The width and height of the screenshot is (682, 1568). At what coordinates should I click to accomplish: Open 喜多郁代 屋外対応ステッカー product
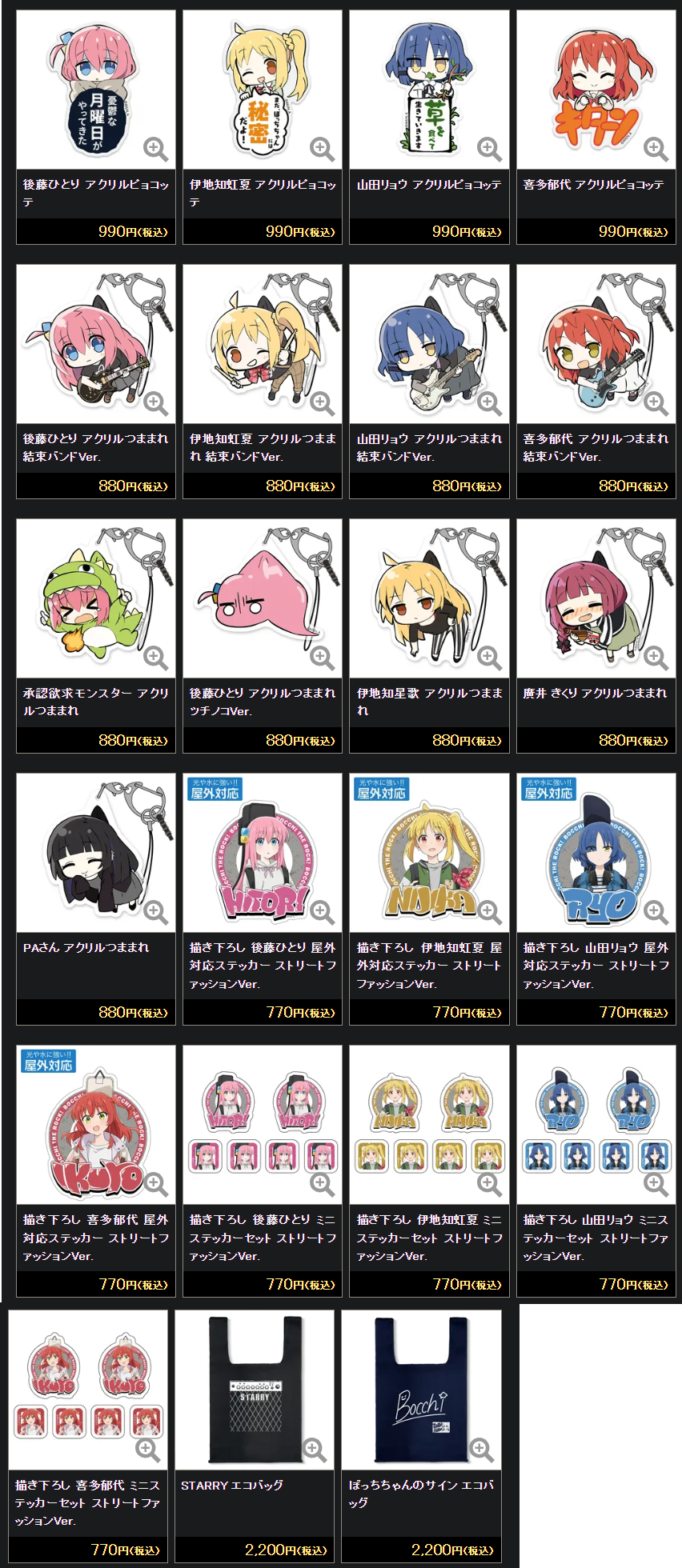[95, 1238]
